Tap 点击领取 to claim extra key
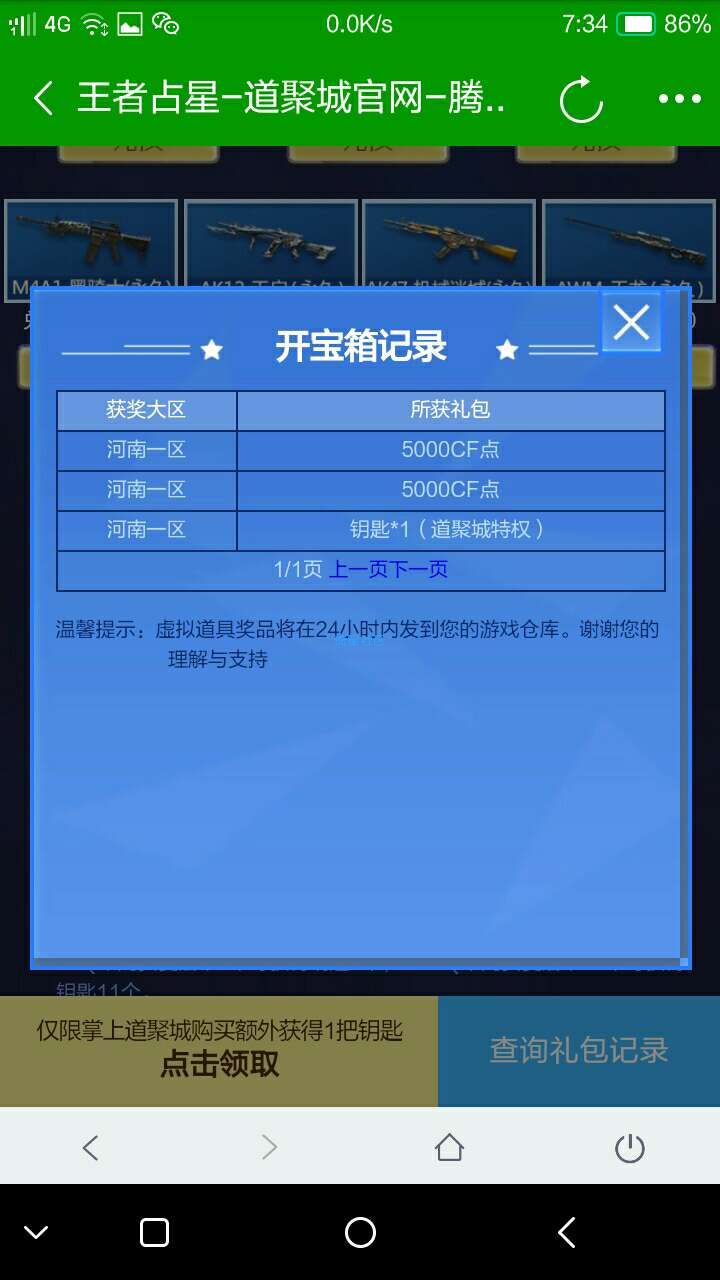 coord(219,1064)
